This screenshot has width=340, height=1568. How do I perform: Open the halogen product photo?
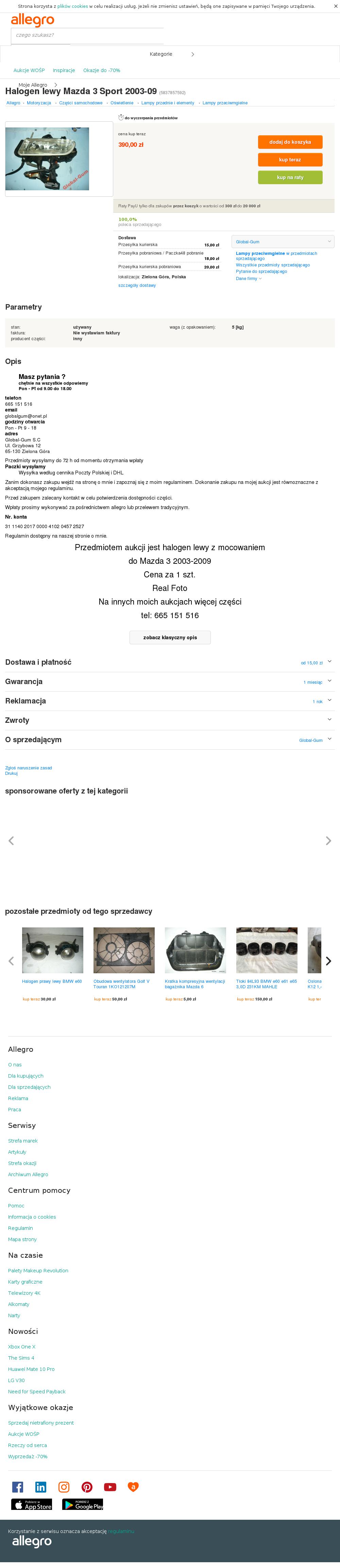(48, 159)
